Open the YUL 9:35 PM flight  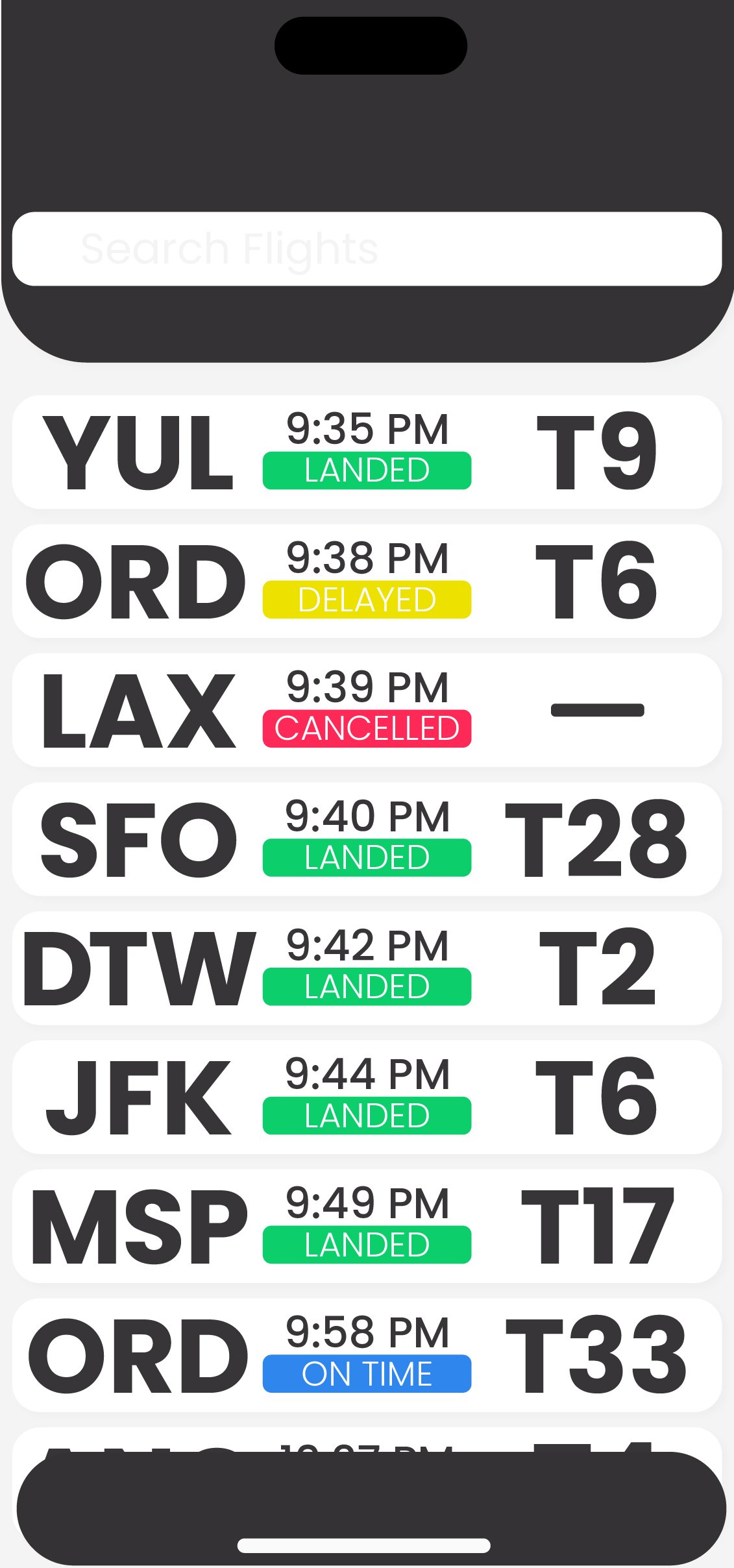click(367, 452)
